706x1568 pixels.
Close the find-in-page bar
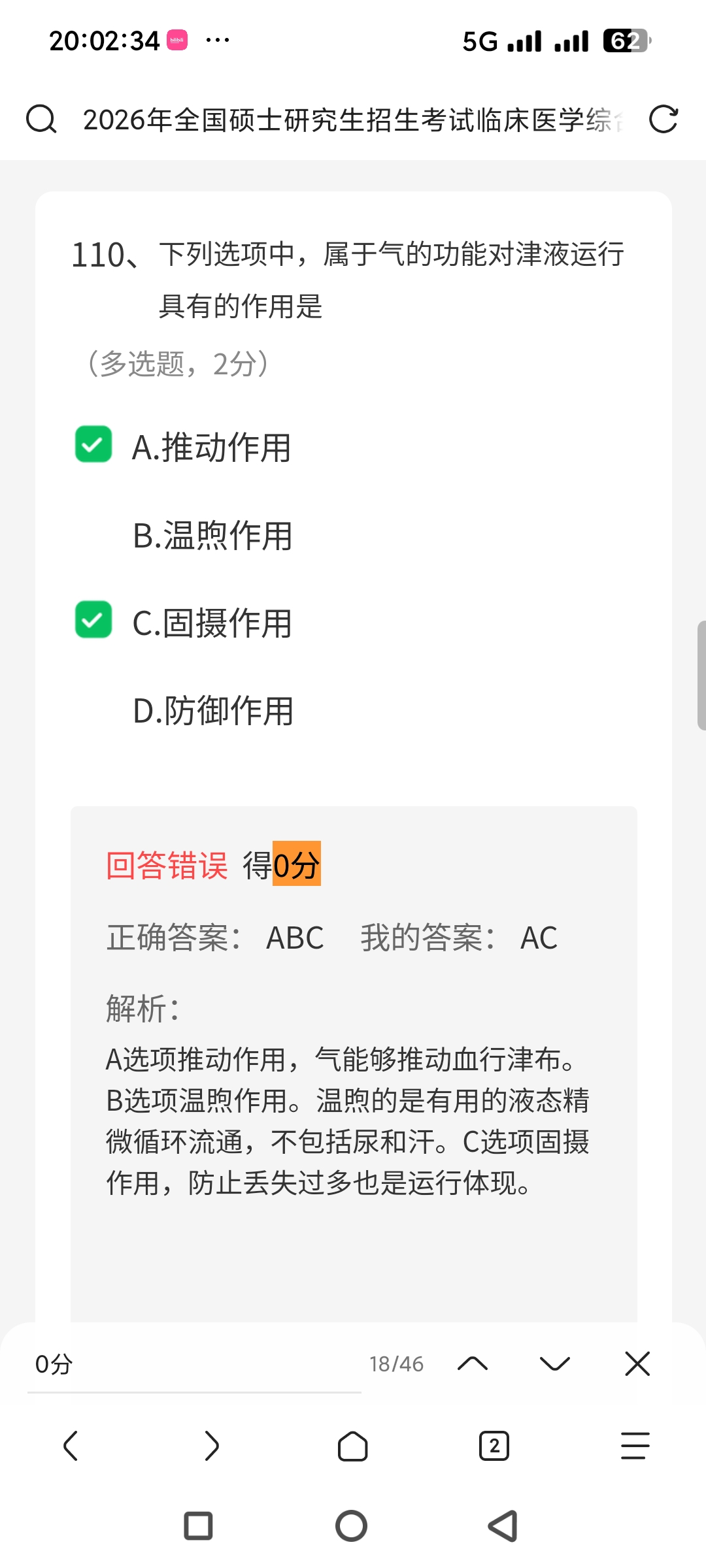(637, 1364)
